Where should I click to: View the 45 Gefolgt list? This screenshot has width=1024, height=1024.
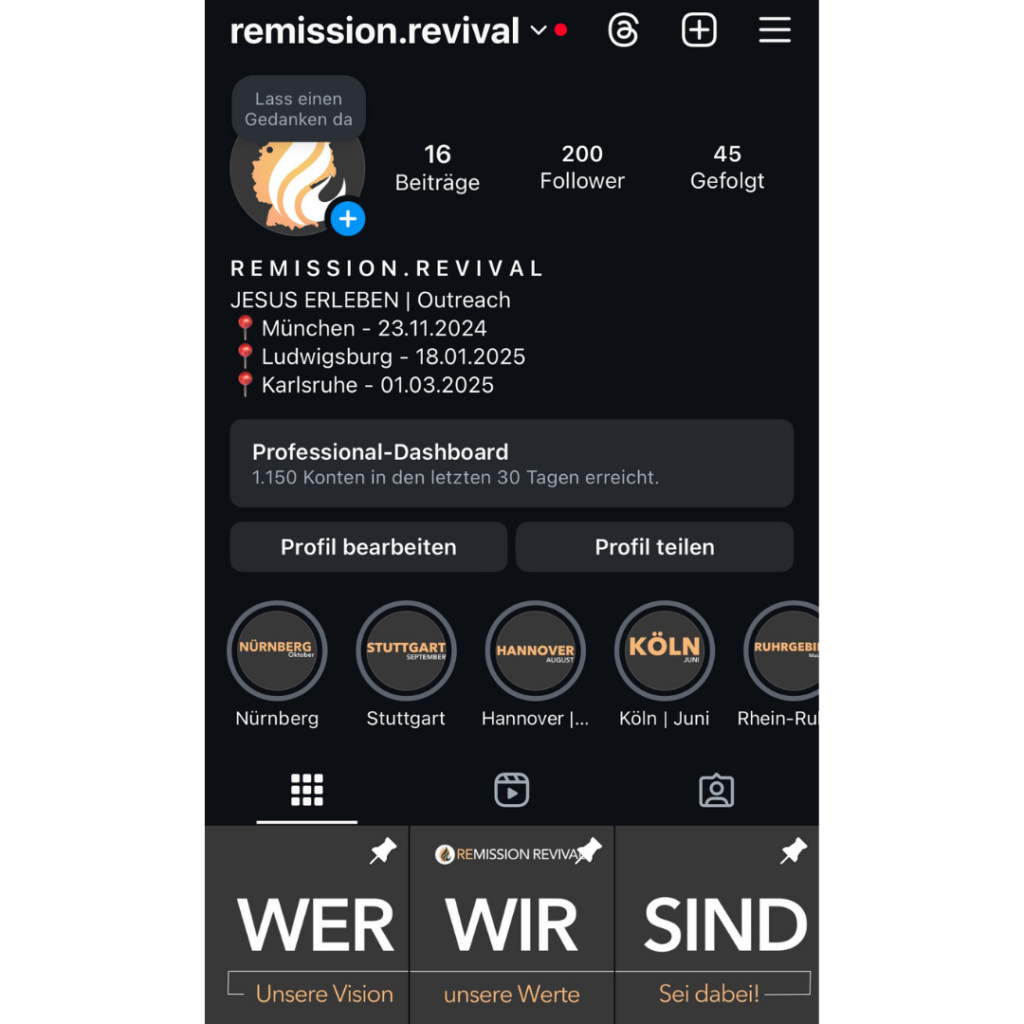point(727,167)
